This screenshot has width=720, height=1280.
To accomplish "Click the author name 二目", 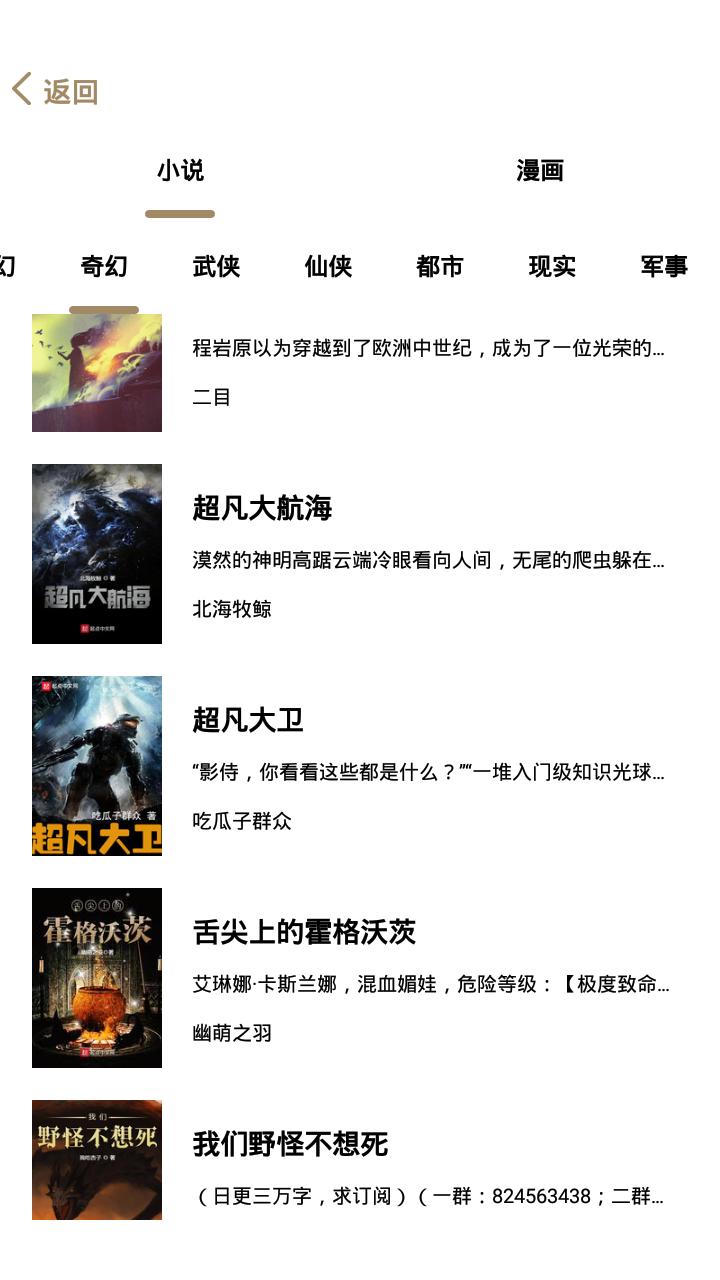I will point(210,397).
